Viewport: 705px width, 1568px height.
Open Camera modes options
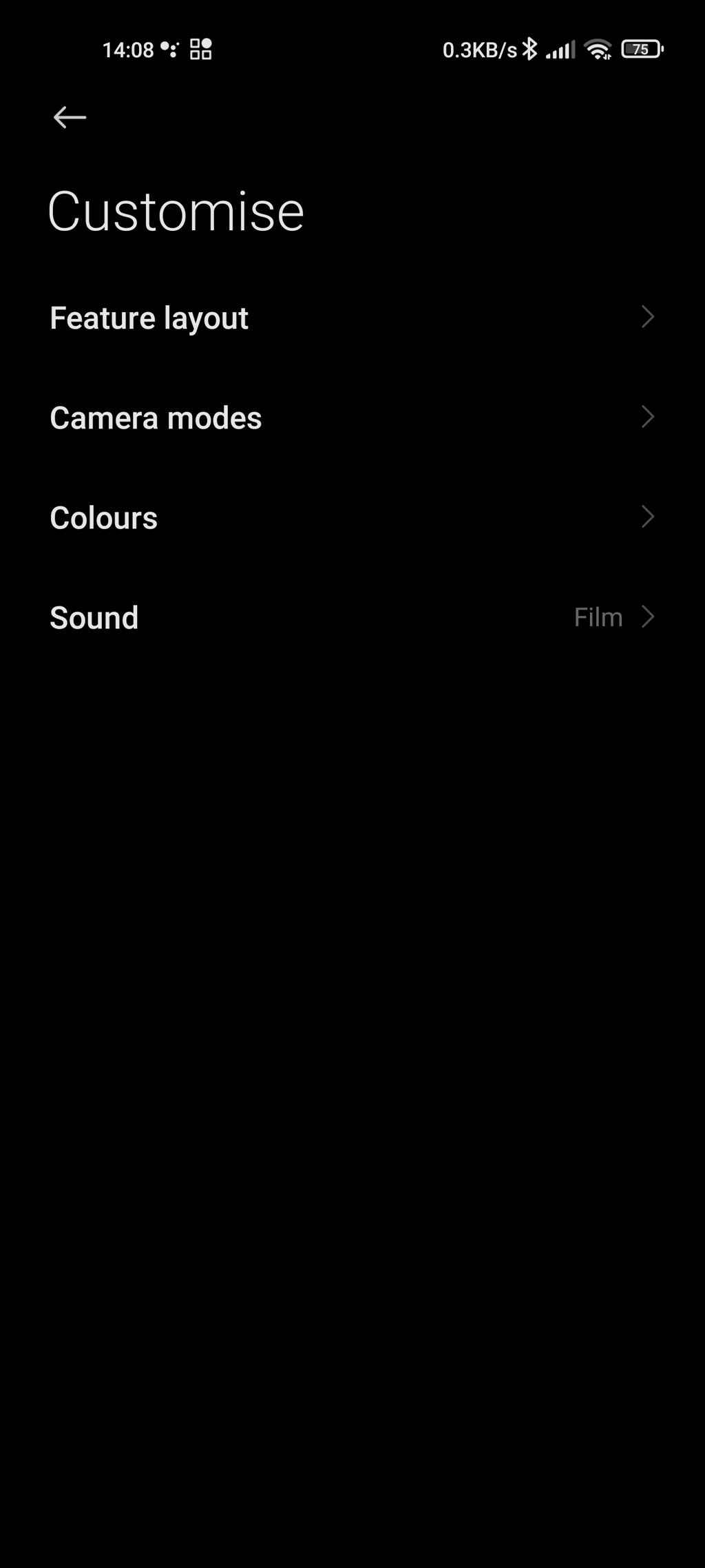(351, 417)
